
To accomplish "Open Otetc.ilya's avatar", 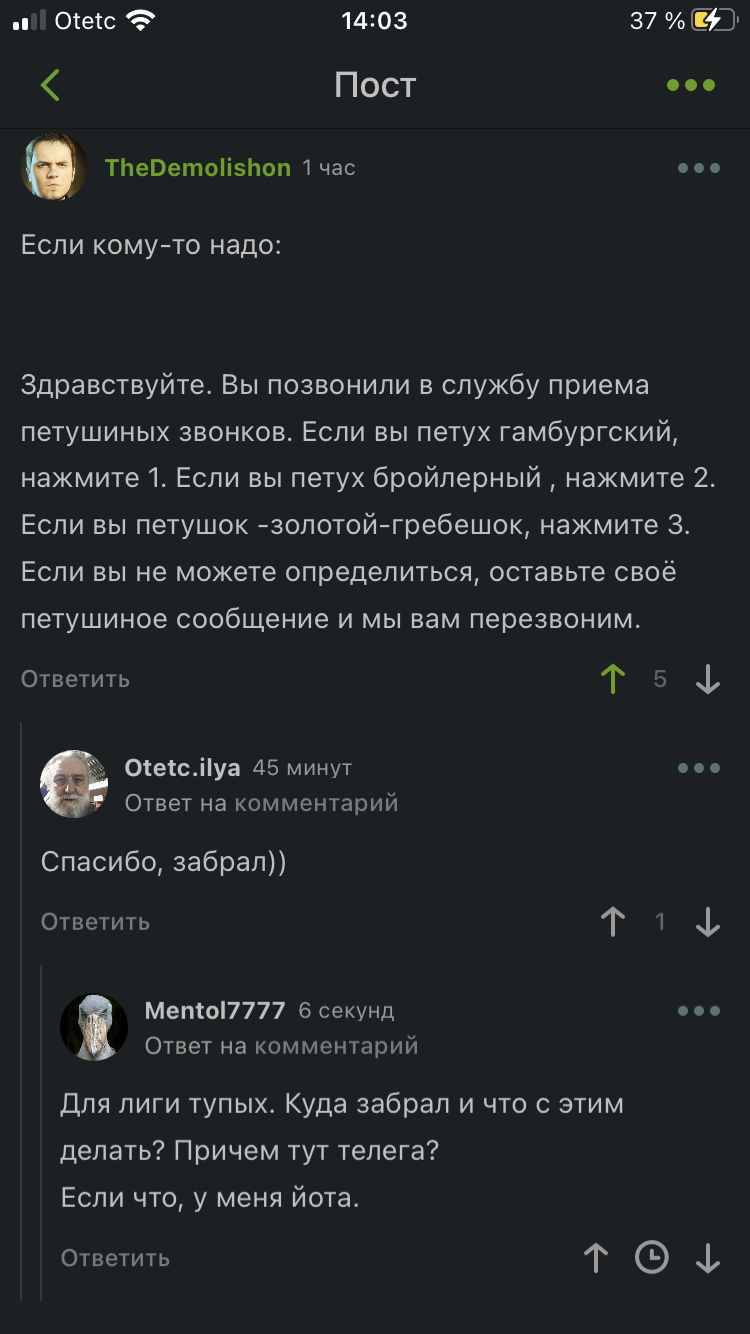I will [74, 784].
